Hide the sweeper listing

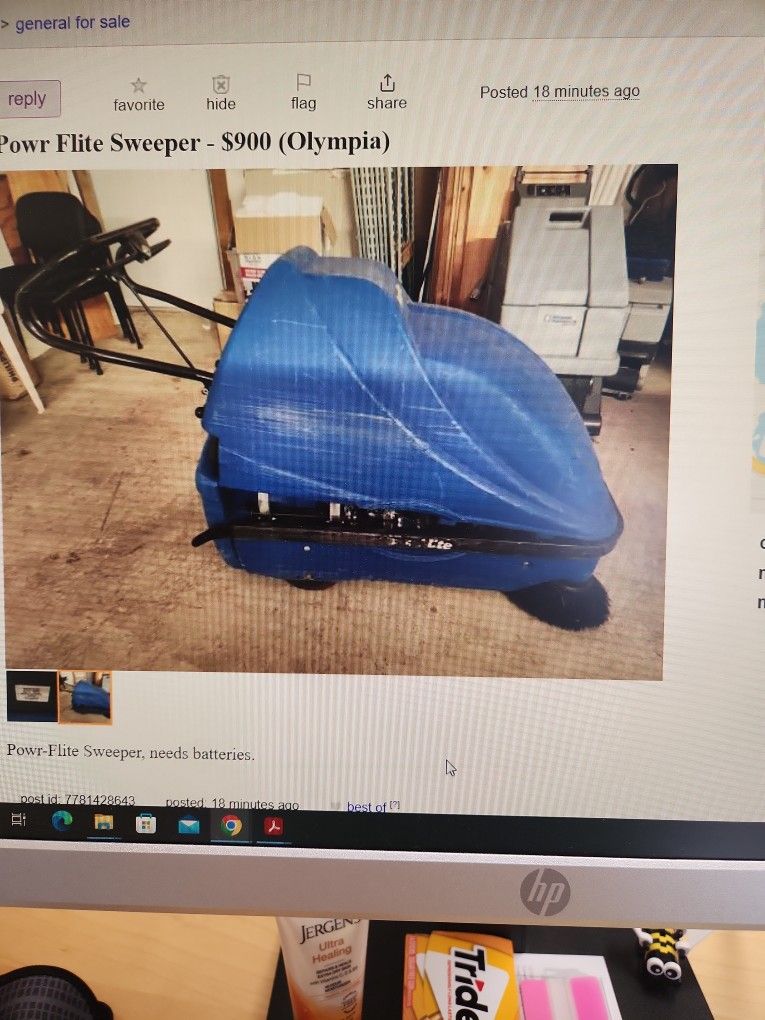(220, 93)
